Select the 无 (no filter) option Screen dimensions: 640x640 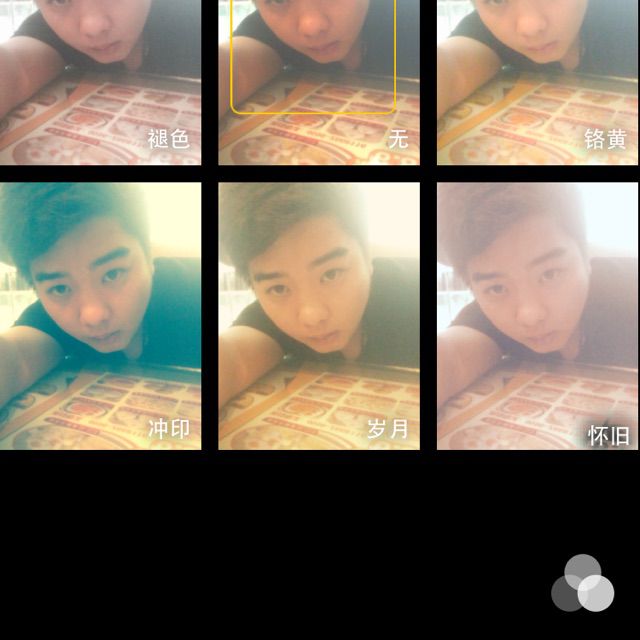pos(318,82)
